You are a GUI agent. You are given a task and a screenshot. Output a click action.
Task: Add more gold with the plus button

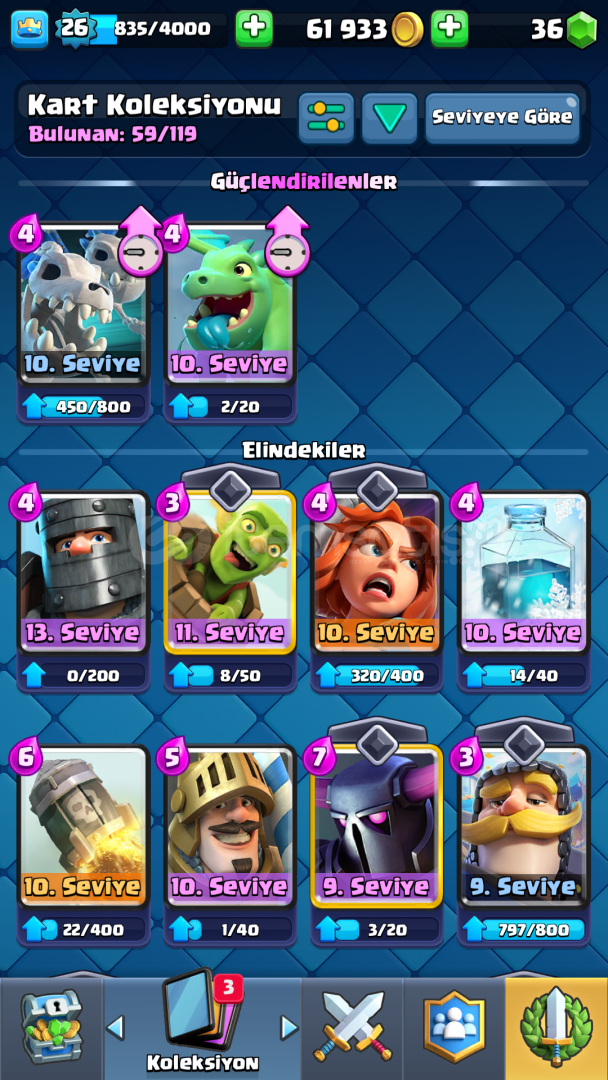pyautogui.click(x=450, y=29)
